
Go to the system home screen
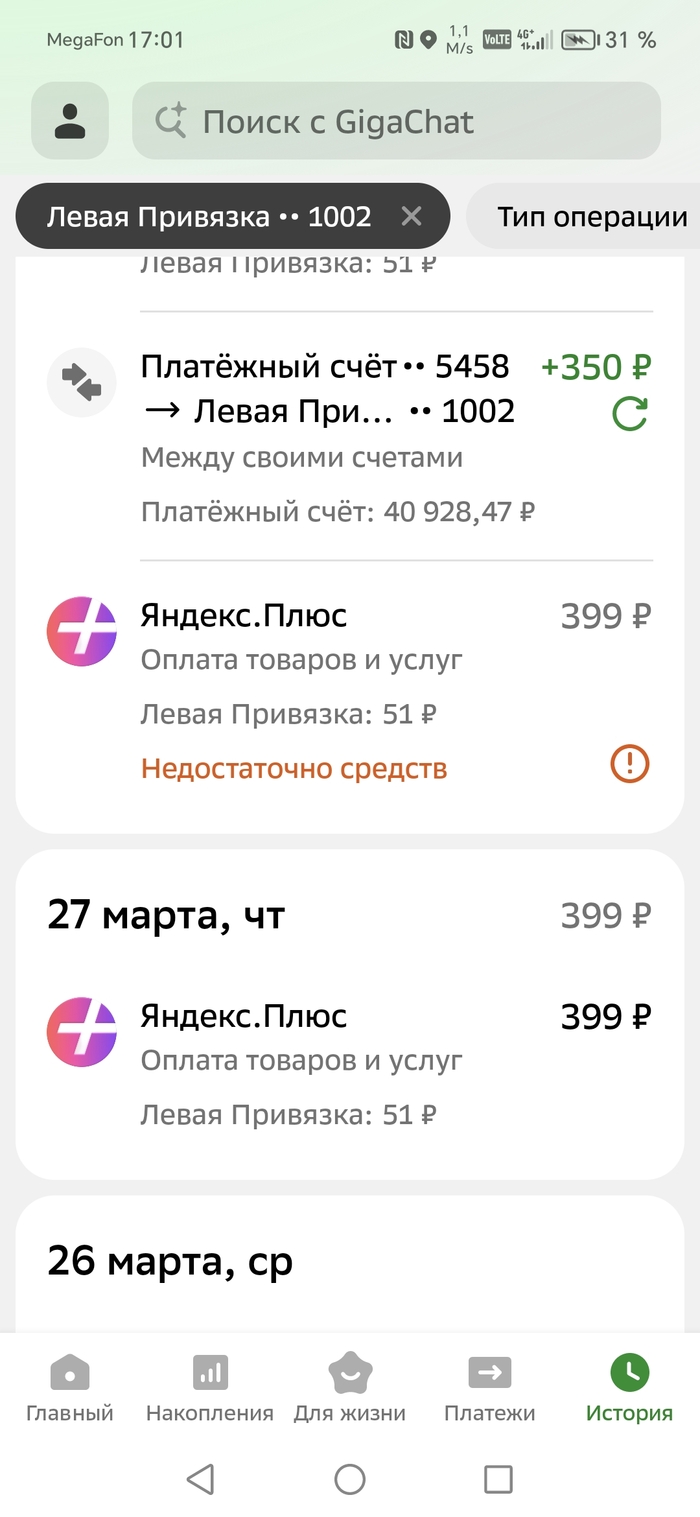coord(350,1478)
